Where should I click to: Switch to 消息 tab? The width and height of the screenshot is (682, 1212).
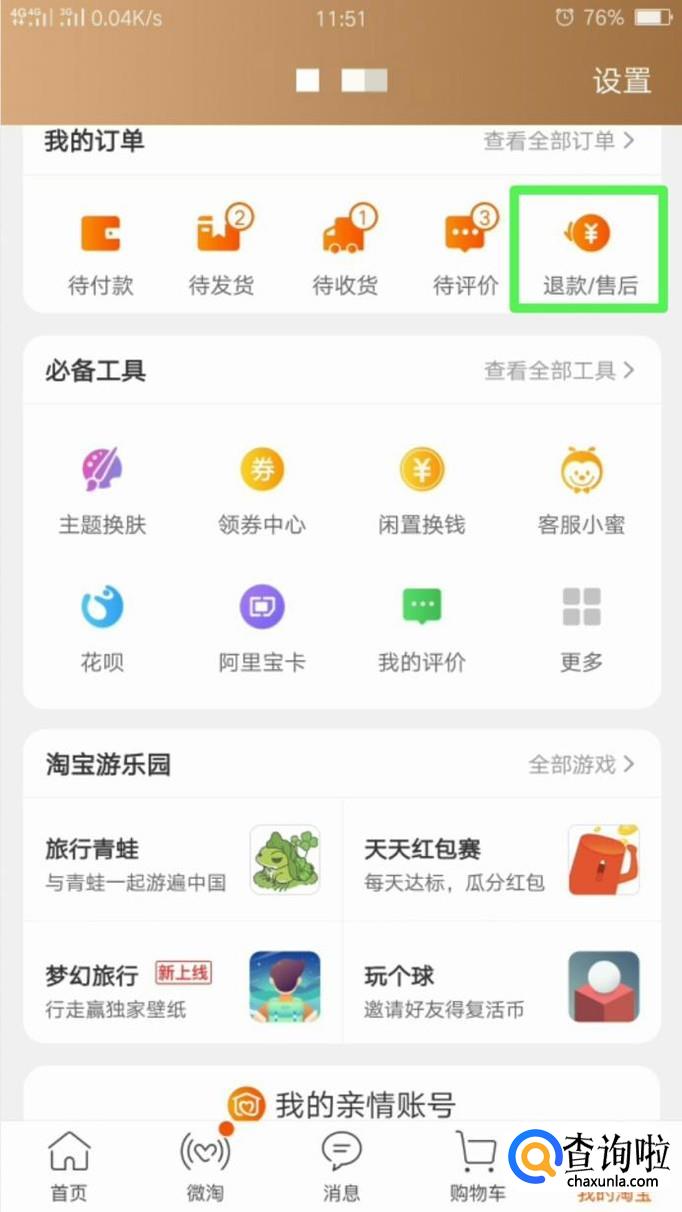click(x=341, y=1166)
